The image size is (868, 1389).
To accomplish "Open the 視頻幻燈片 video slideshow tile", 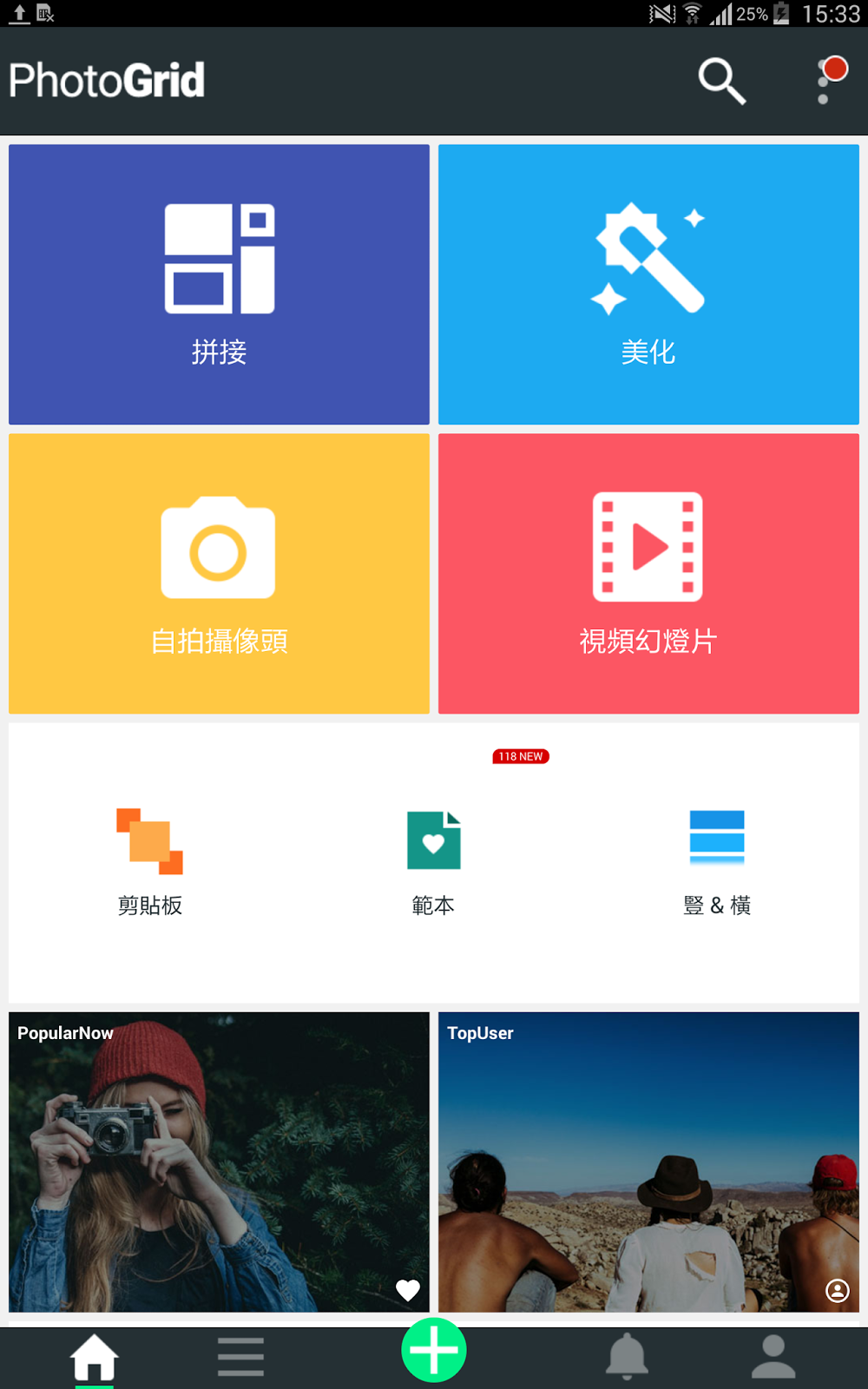I will [x=648, y=573].
